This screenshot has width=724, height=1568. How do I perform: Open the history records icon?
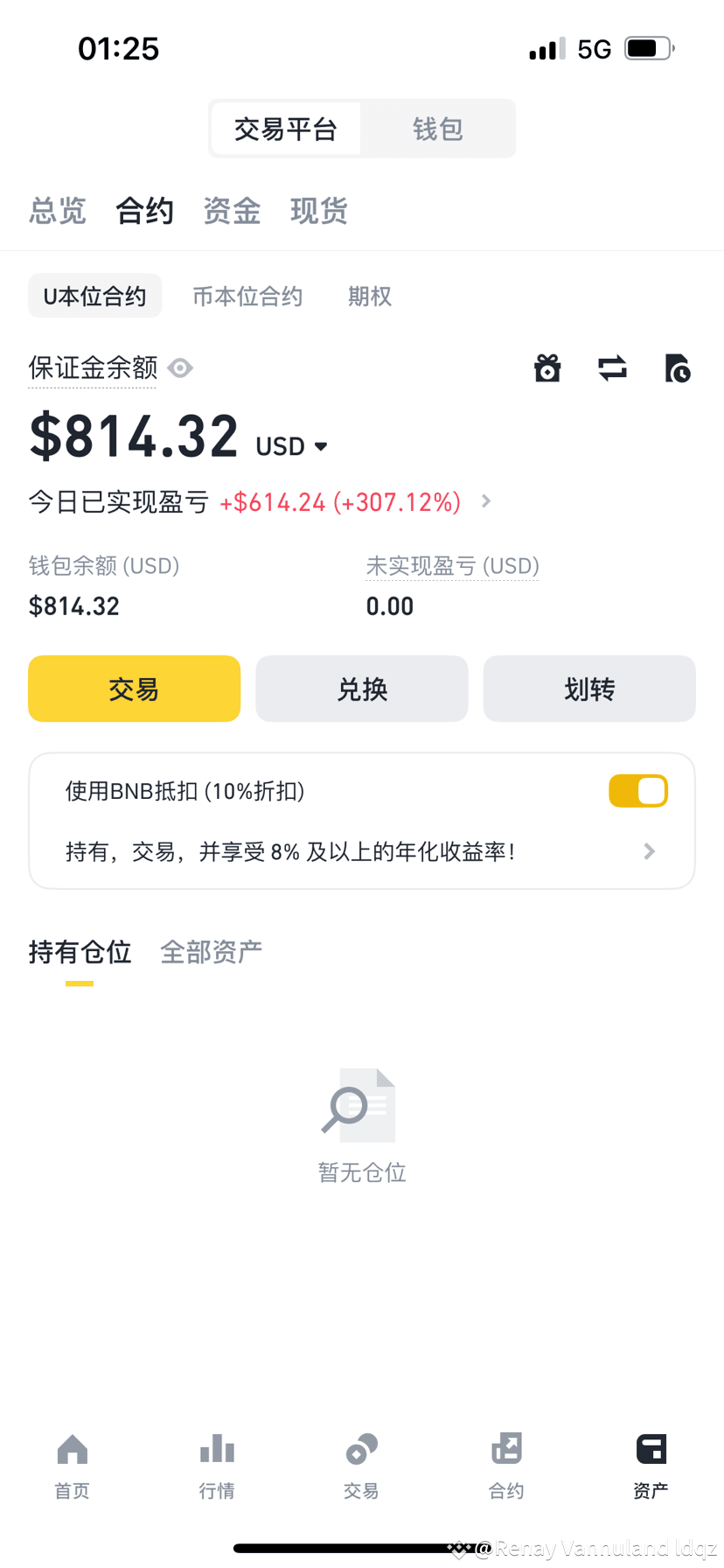(x=677, y=368)
